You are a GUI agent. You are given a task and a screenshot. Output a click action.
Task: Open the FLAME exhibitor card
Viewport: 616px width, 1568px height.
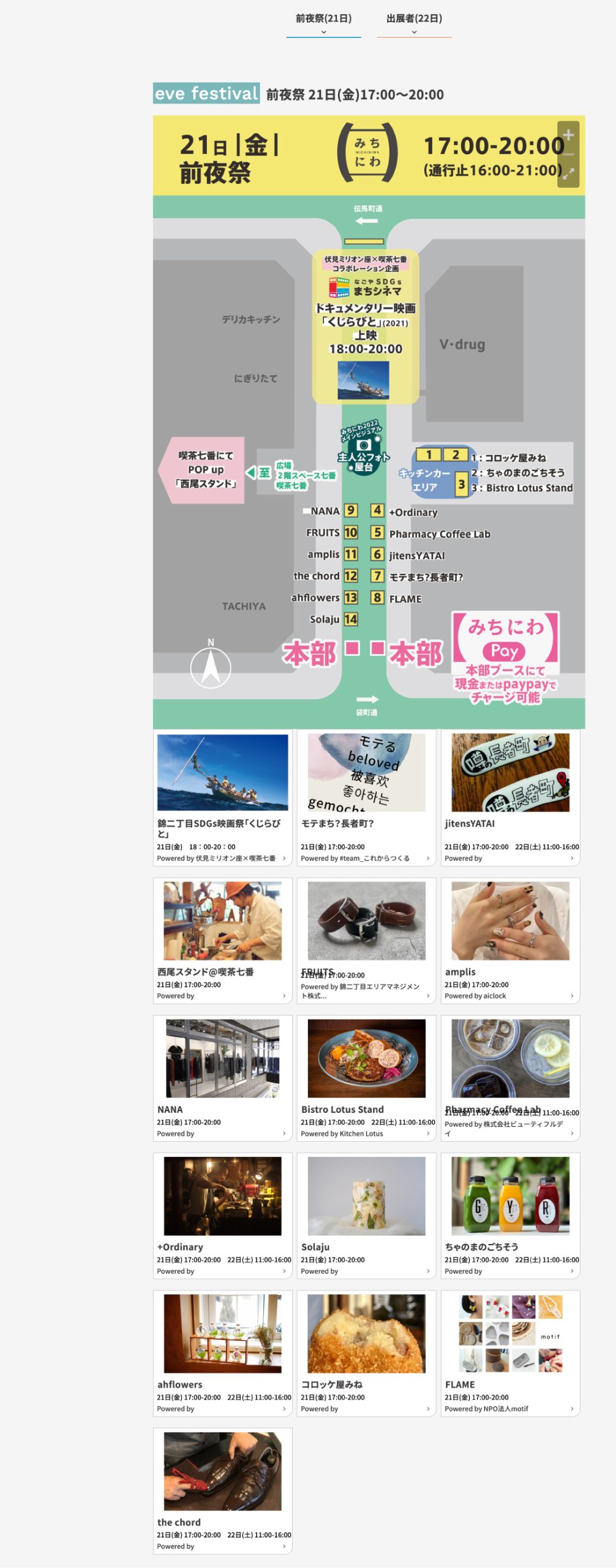[510, 1353]
